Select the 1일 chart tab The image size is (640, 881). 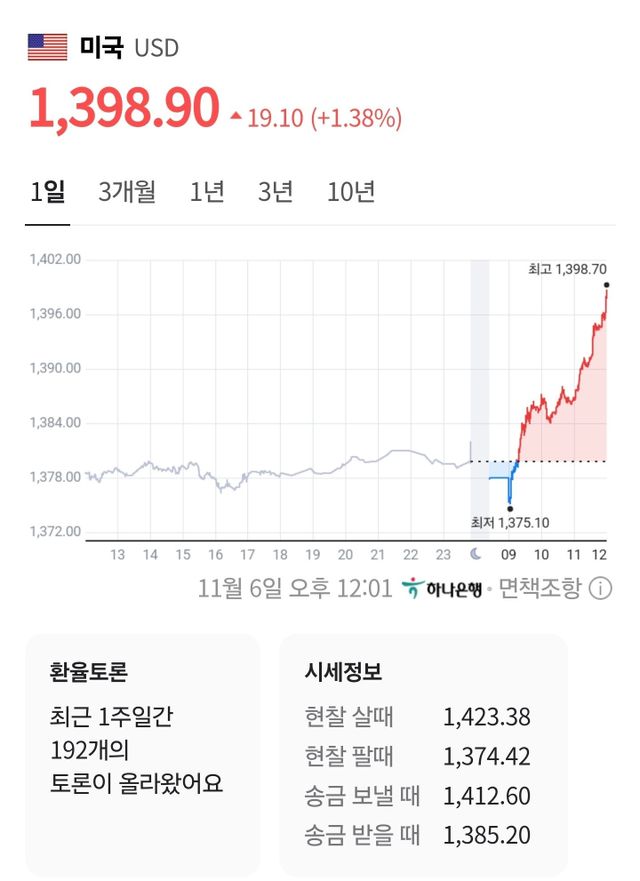click(47, 192)
